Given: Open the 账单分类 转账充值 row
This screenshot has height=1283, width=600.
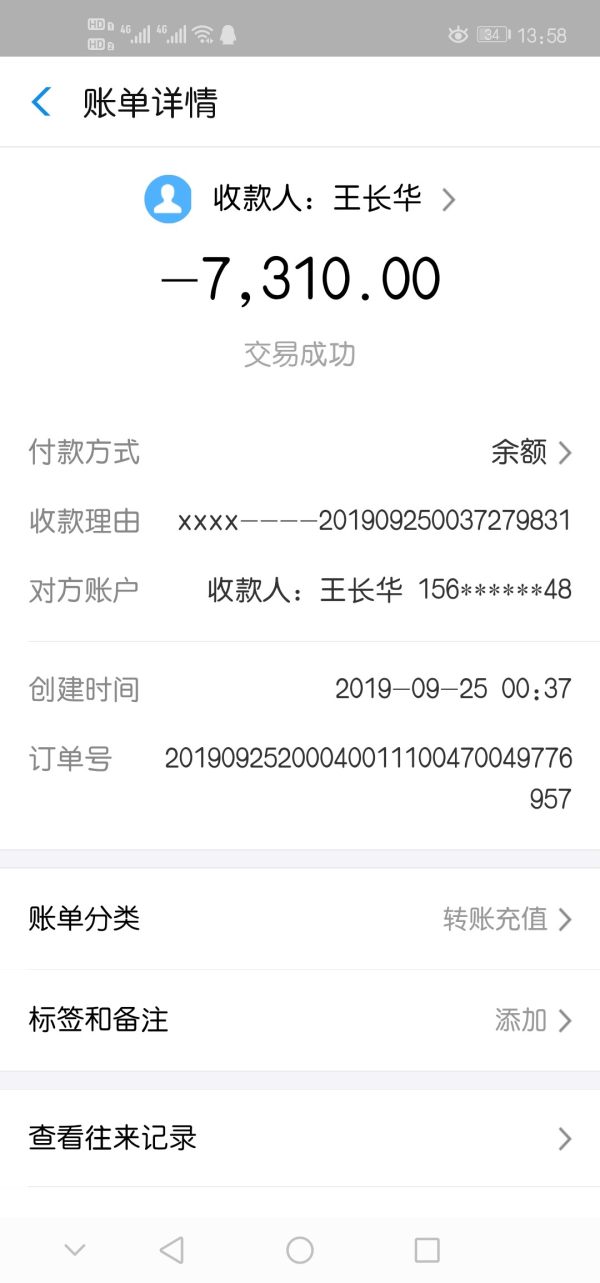Looking at the screenshot, I should [300, 919].
